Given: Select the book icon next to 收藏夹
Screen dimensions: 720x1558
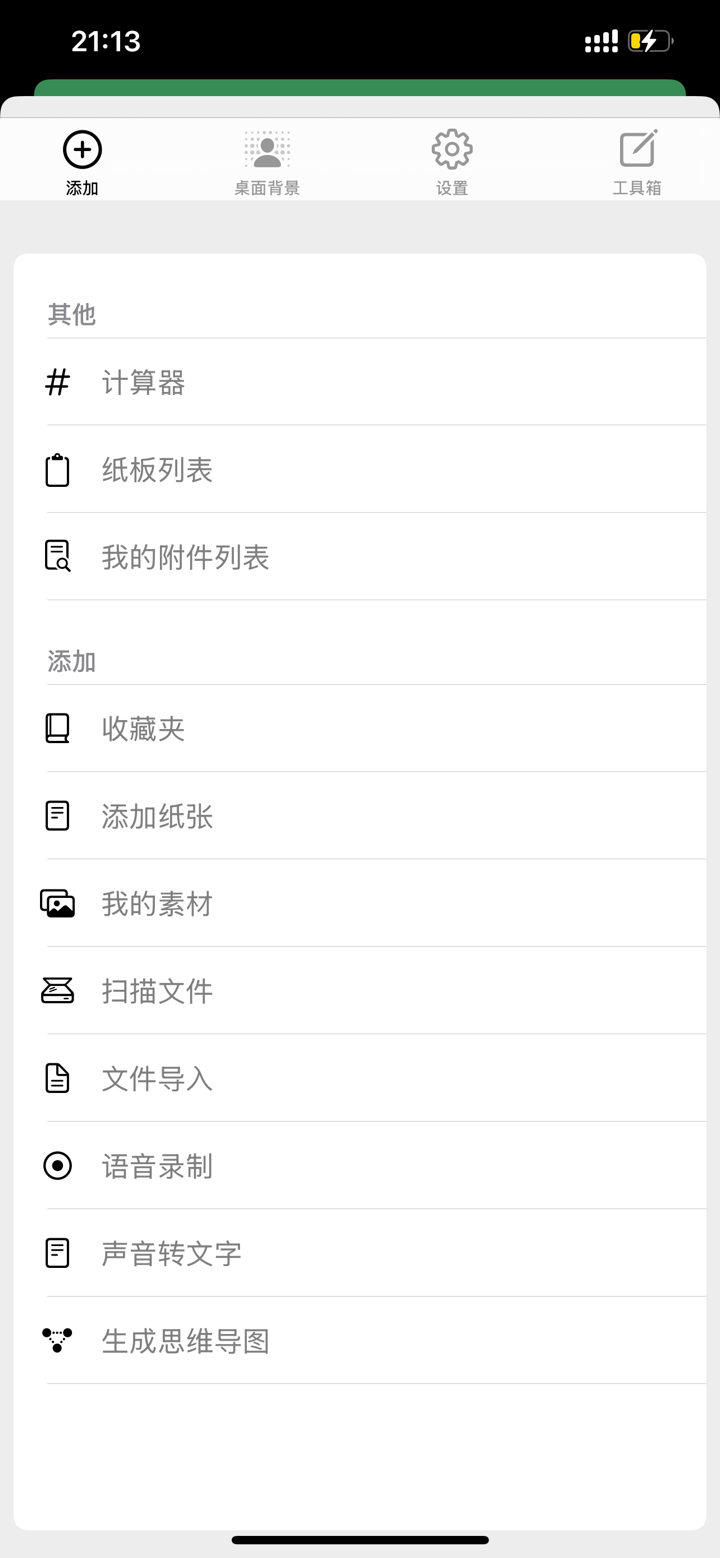Looking at the screenshot, I should pyautogui.click(x=57, y=728).
